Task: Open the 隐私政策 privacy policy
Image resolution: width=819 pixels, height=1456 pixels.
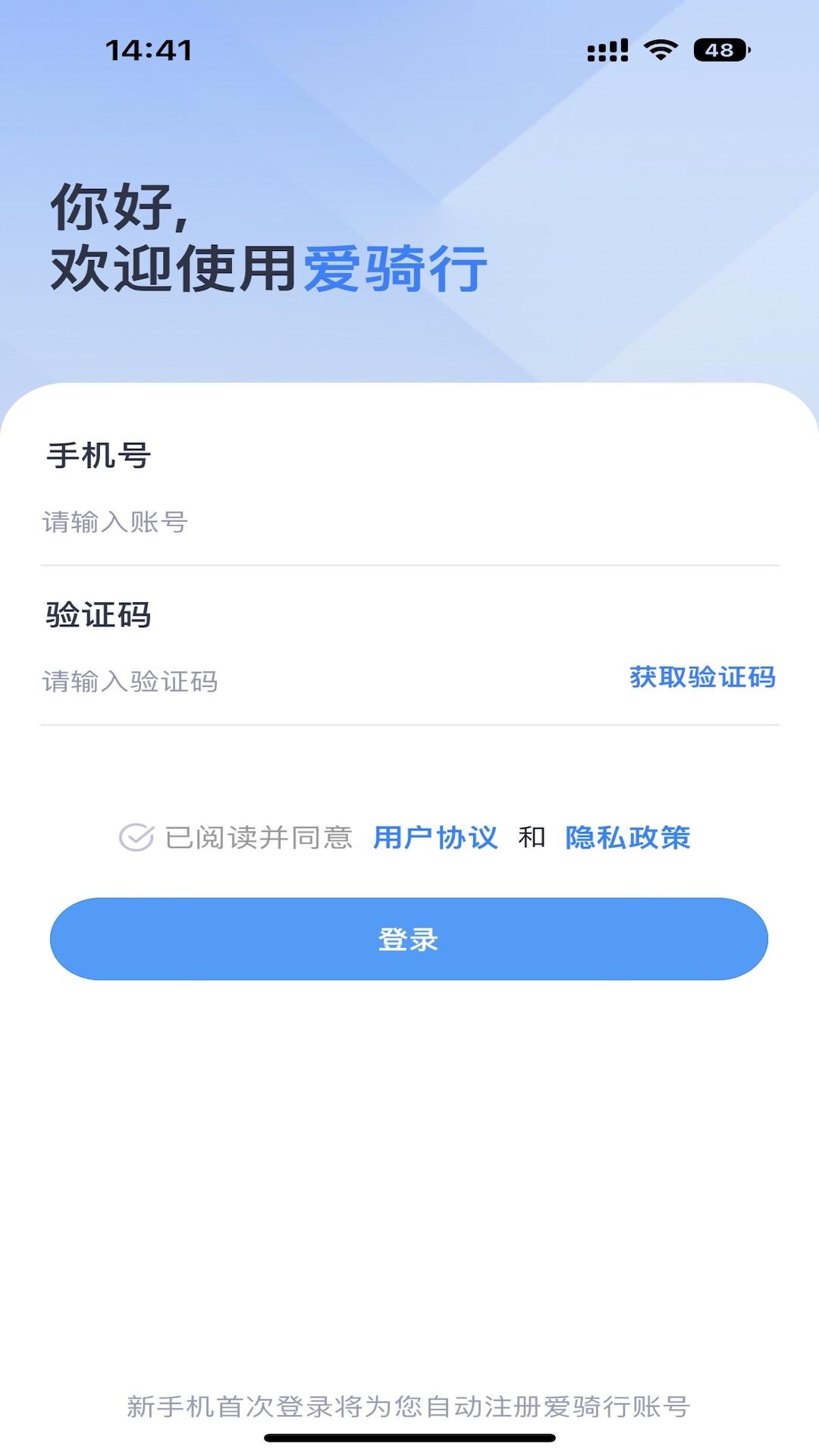Action: click(627, 837)
